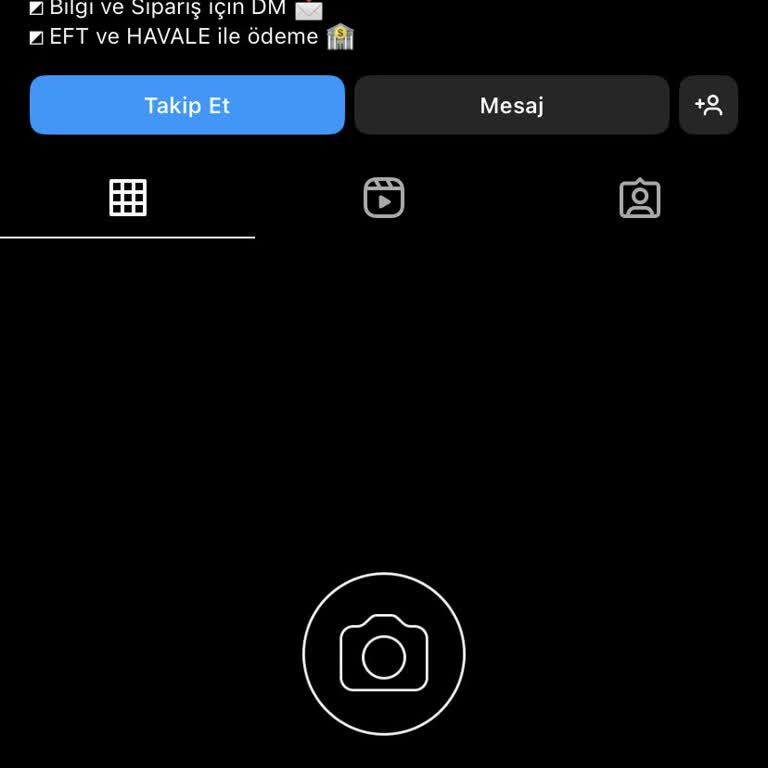Switch to the Reels tab
Image resolution: width=768 pixels, height=768 pixels.
(384, 198)
